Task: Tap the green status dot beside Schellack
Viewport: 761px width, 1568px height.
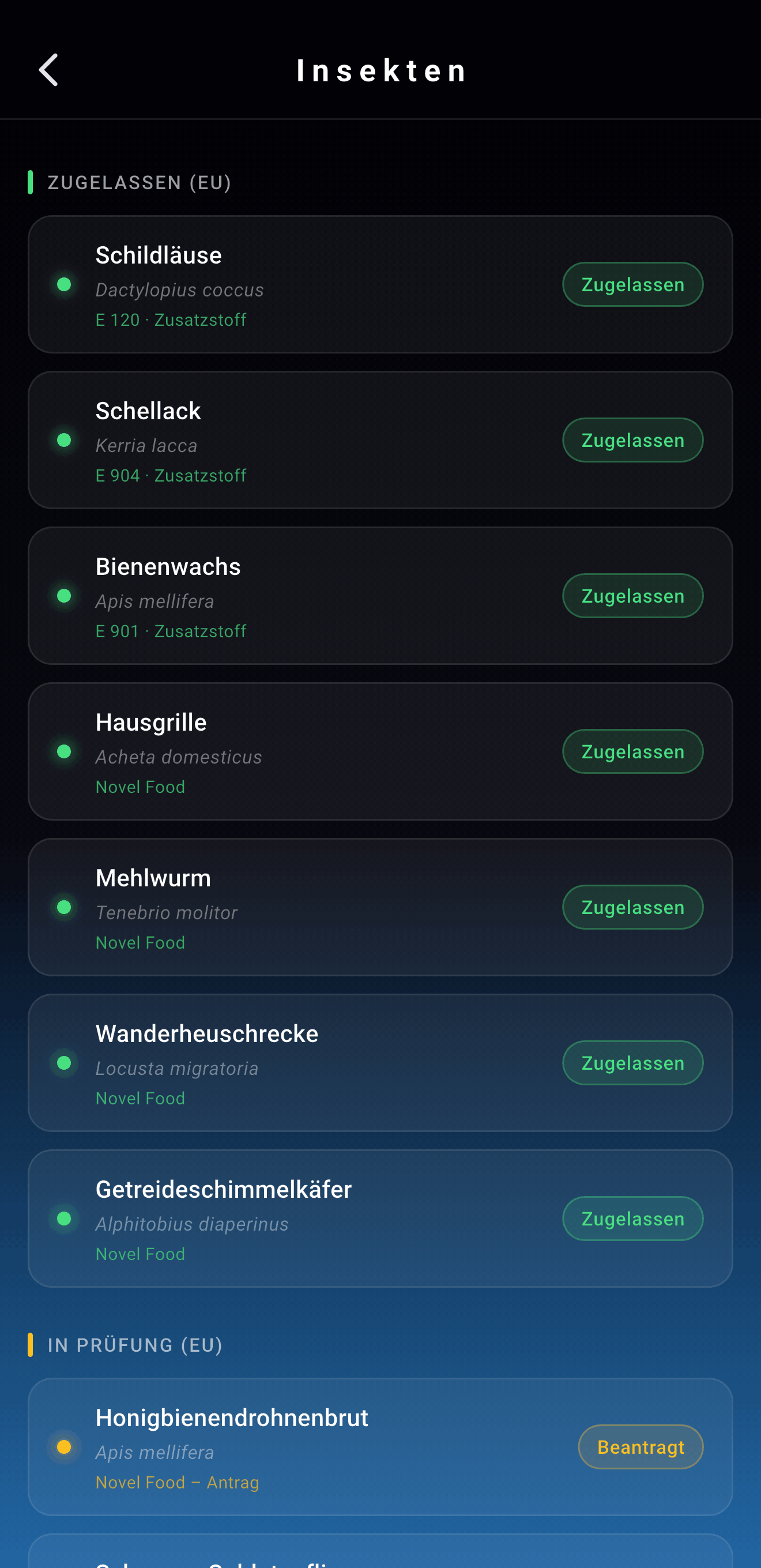Action: pos(64,440)
